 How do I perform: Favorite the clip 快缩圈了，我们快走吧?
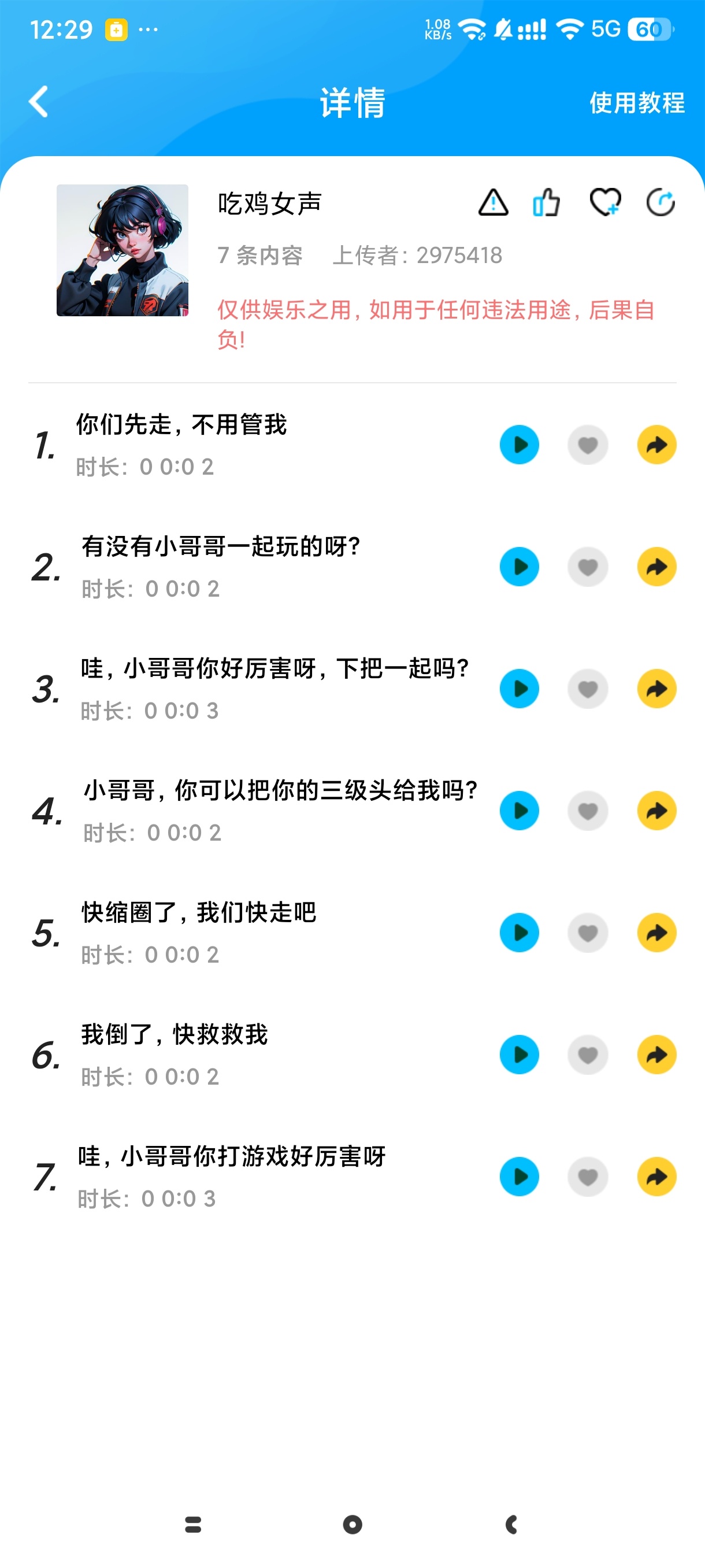pyautogui.click(x=588, y=933)
